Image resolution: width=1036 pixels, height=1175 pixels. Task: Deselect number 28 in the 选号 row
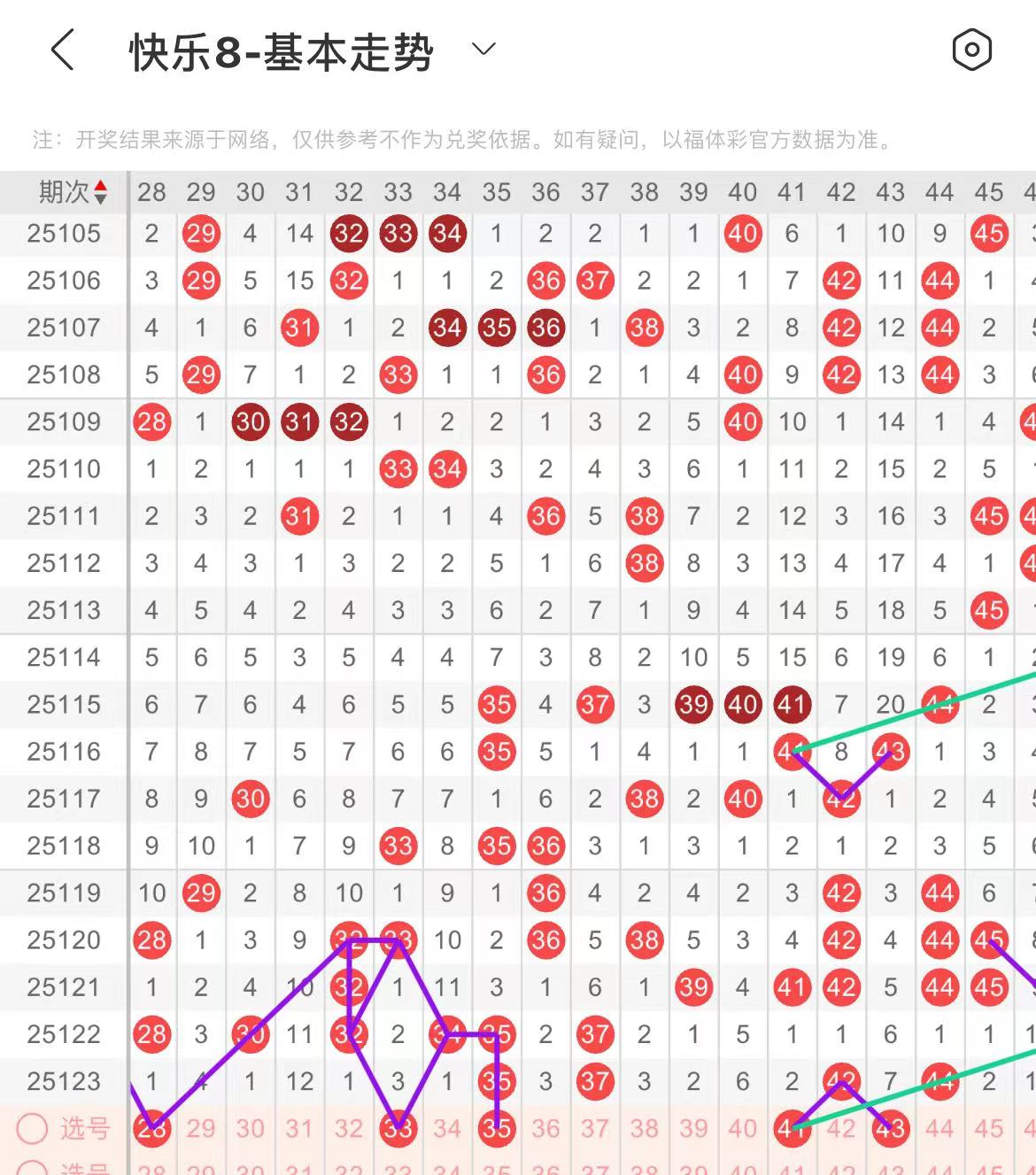point(152,1129)
